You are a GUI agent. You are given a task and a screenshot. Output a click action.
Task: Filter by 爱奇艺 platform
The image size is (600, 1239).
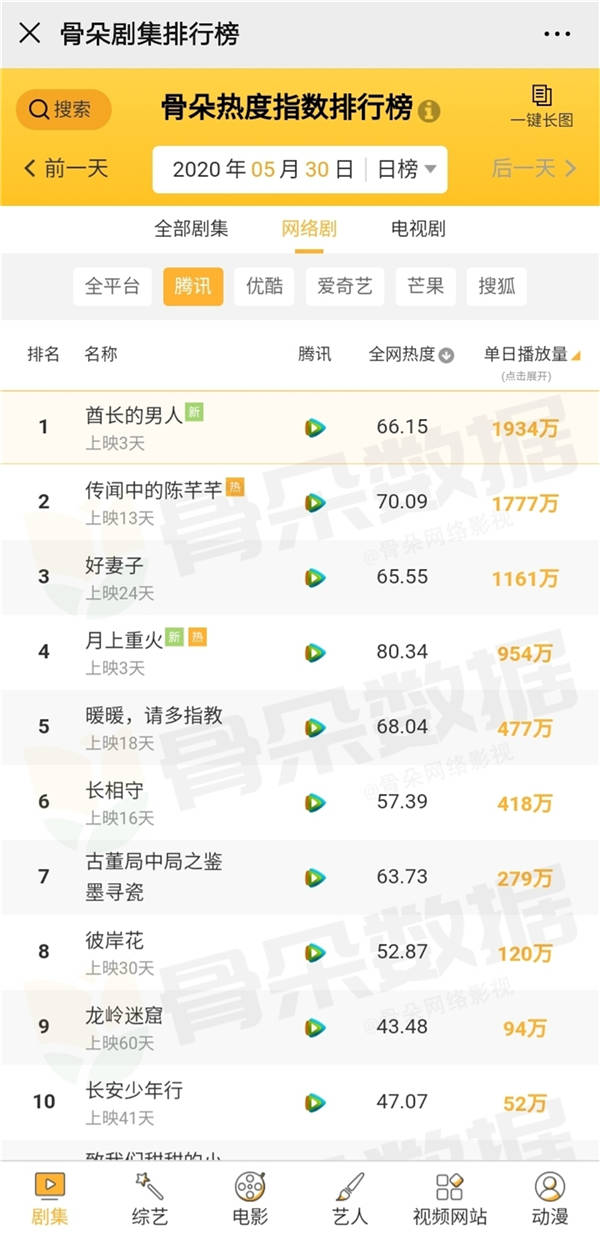344,286
